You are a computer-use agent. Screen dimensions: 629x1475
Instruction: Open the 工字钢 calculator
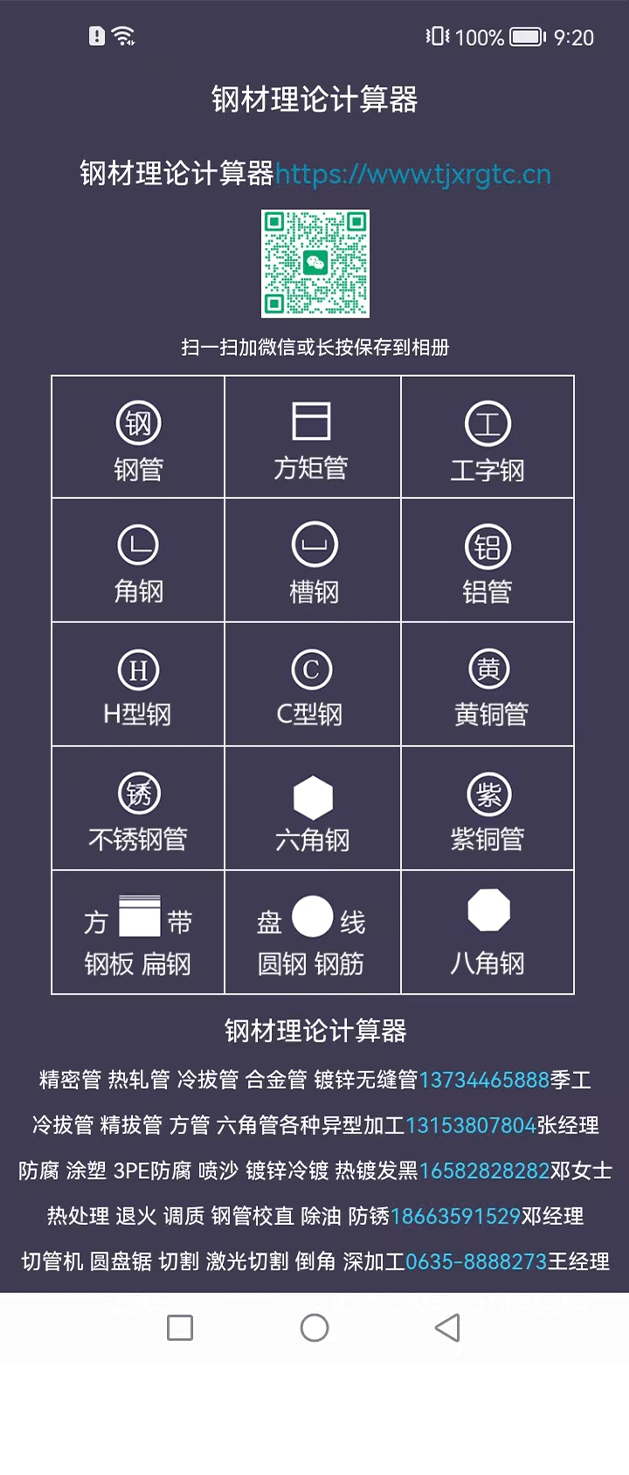pos(487,438)
